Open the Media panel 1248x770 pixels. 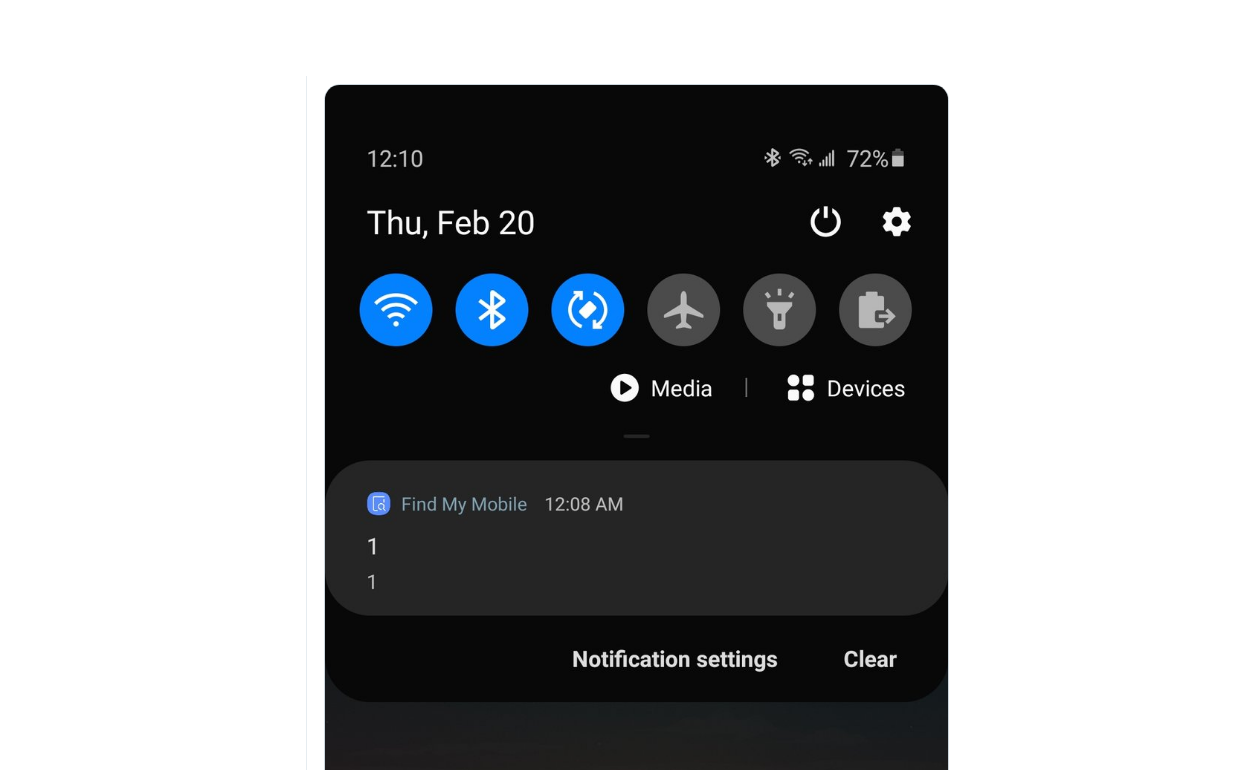pyautogui.click(x=662, y=388)
